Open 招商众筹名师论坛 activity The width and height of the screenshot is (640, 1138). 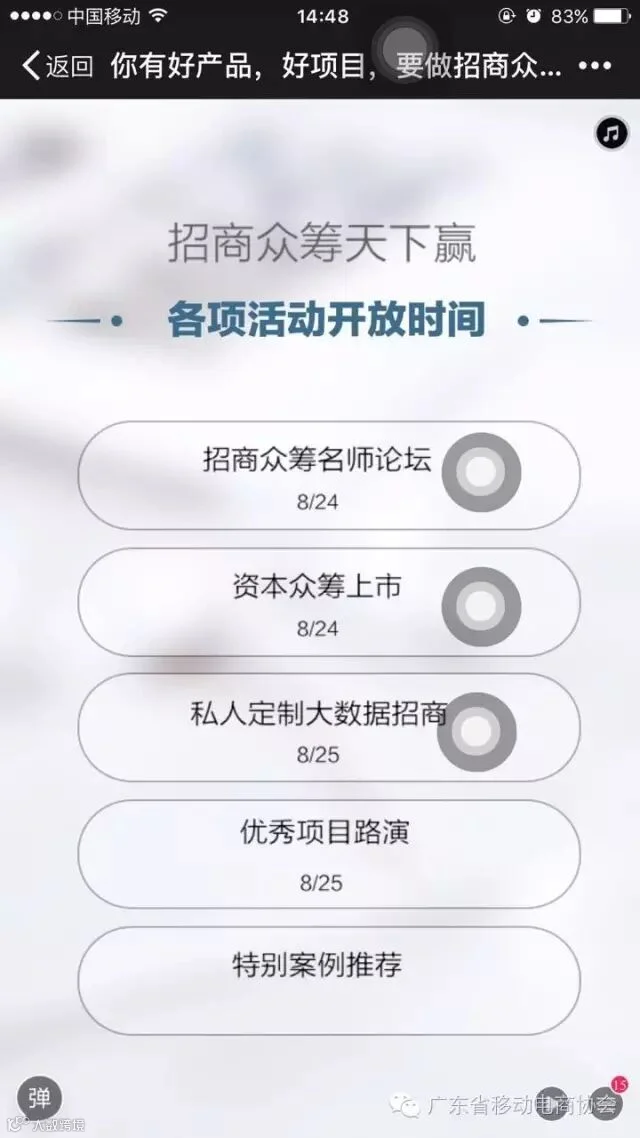[329, 475]
